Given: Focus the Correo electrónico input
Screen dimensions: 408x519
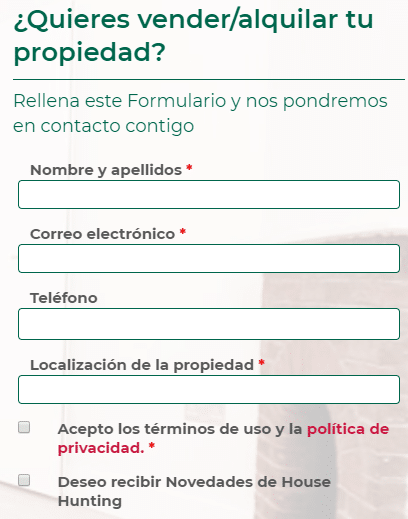Looking at the screenshot, I should (x=209, y=259).
